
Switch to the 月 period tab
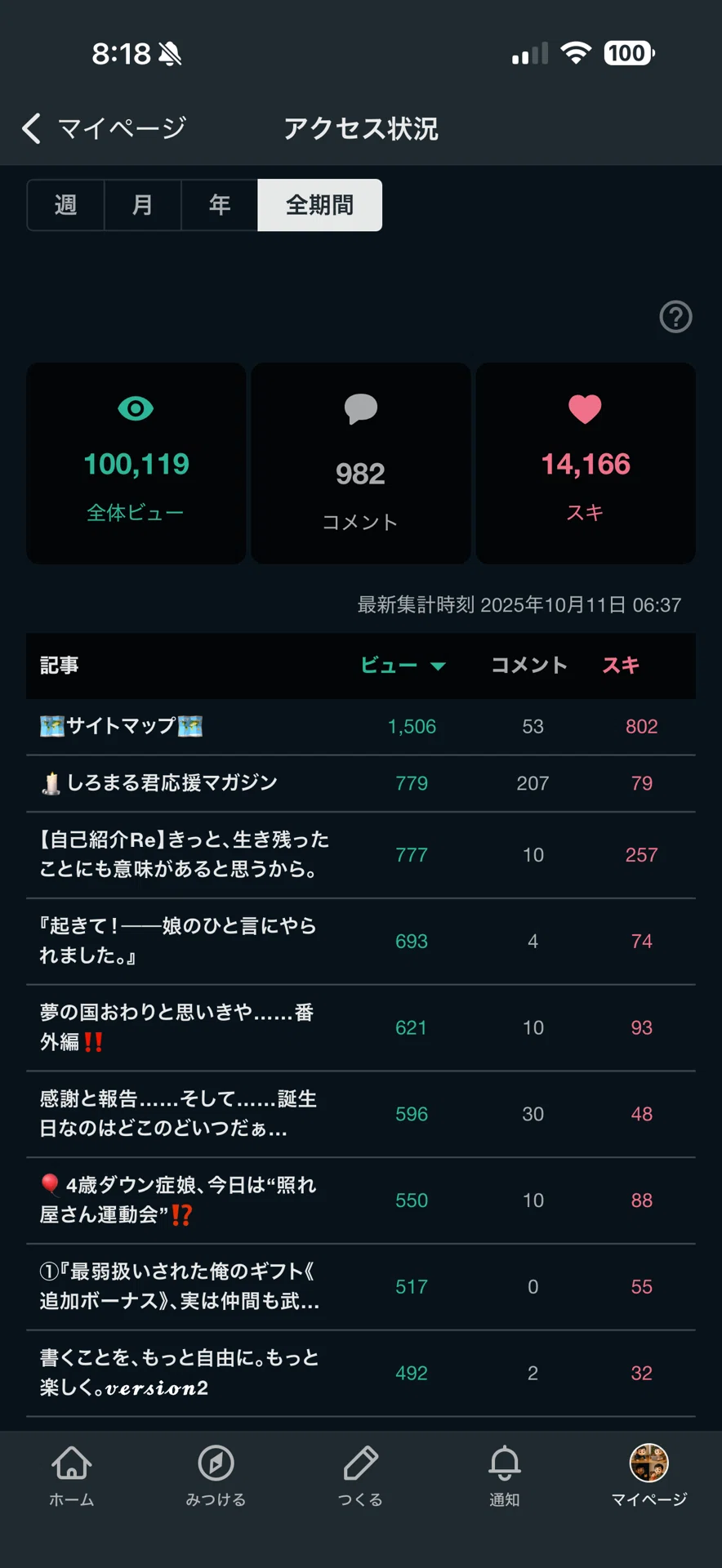[143, 205]
